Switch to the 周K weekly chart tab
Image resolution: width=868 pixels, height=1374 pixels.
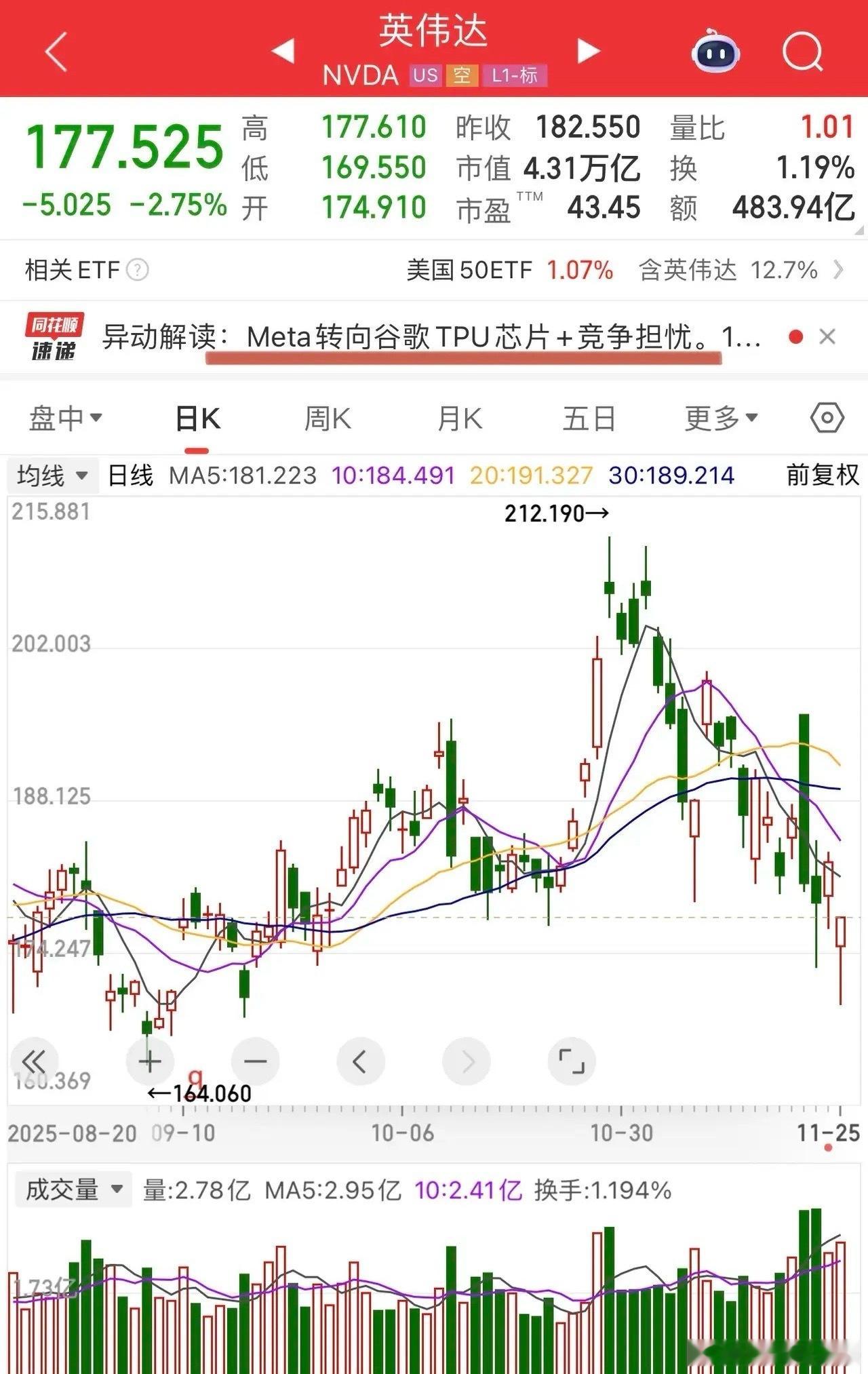(328, 418)
